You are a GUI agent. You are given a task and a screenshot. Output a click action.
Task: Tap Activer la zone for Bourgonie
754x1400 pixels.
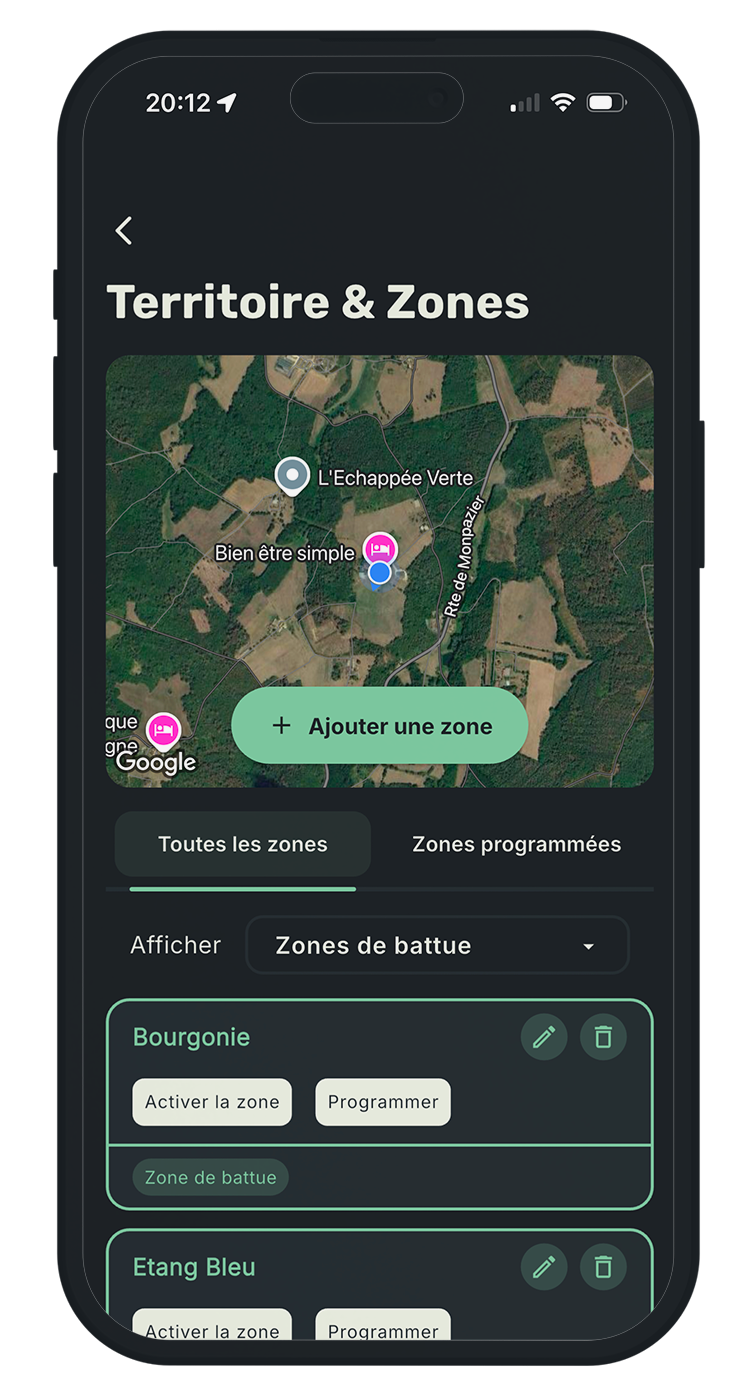point(212,1102)
